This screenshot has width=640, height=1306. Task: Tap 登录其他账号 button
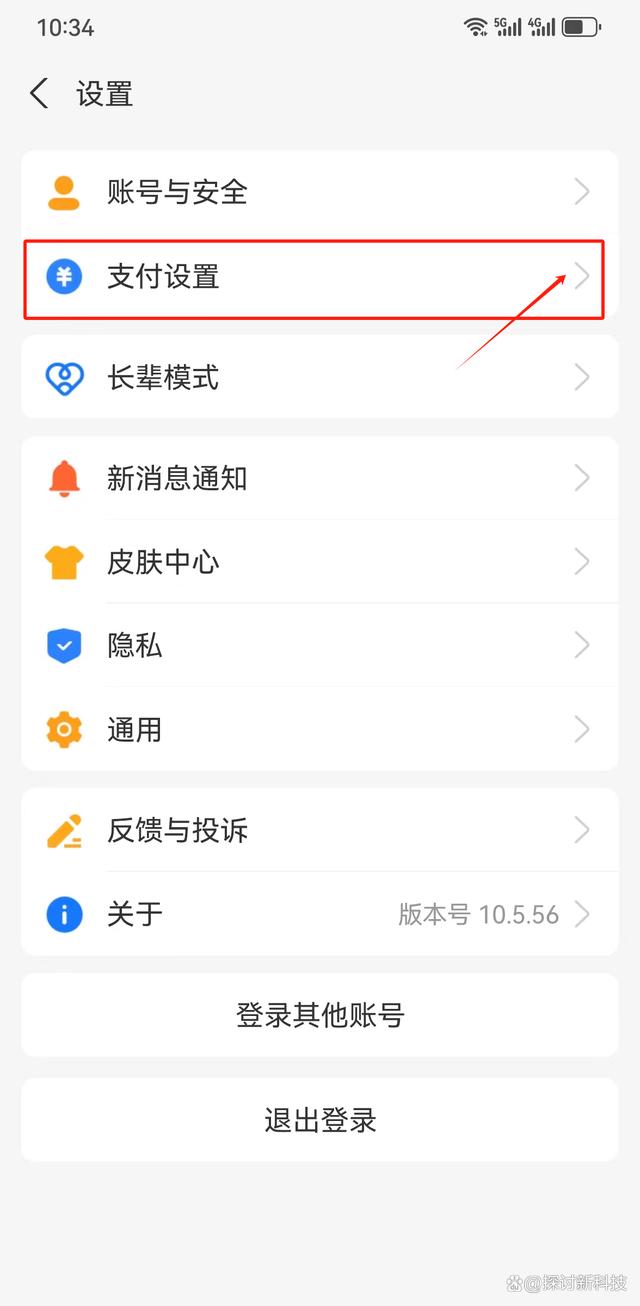point(319,1015)
